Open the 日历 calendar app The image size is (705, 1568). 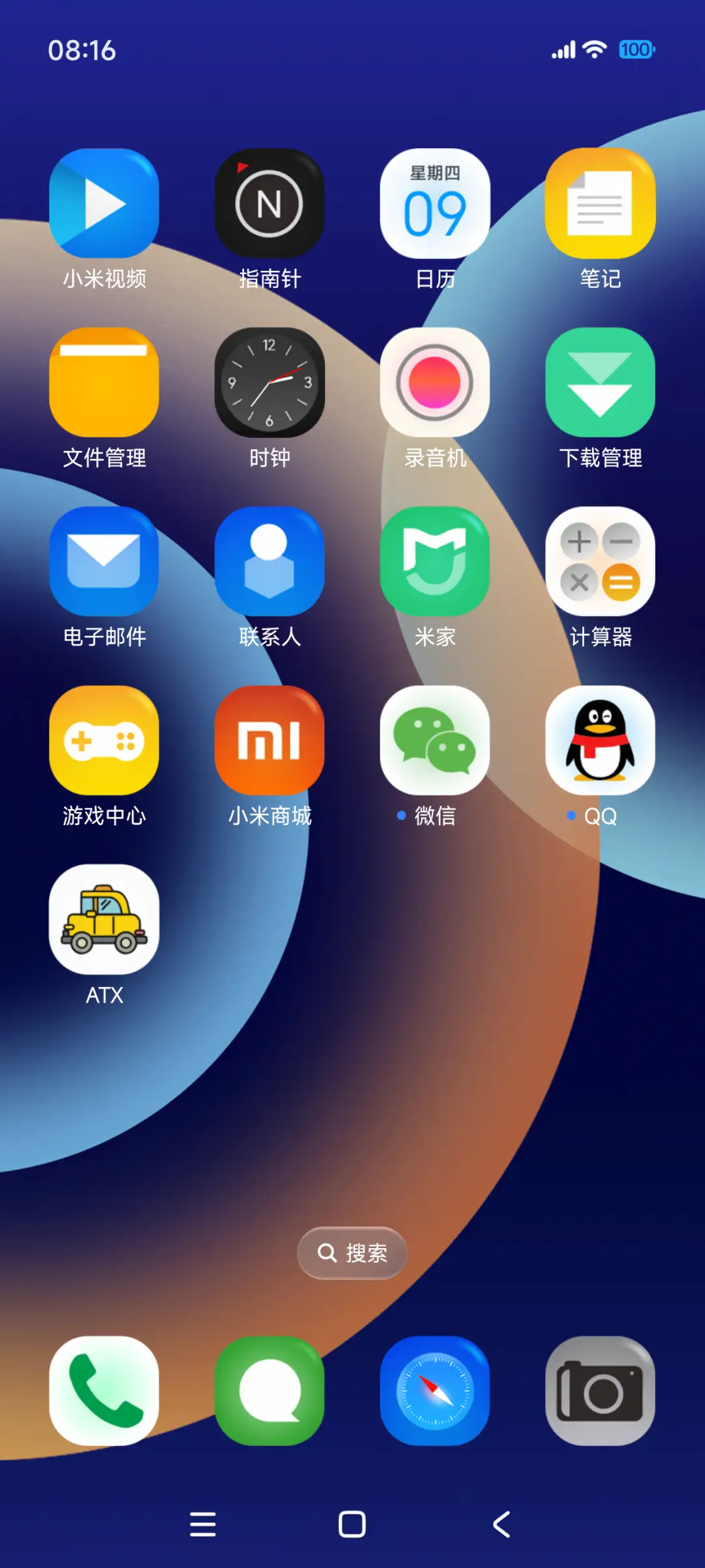pos(435,203)
